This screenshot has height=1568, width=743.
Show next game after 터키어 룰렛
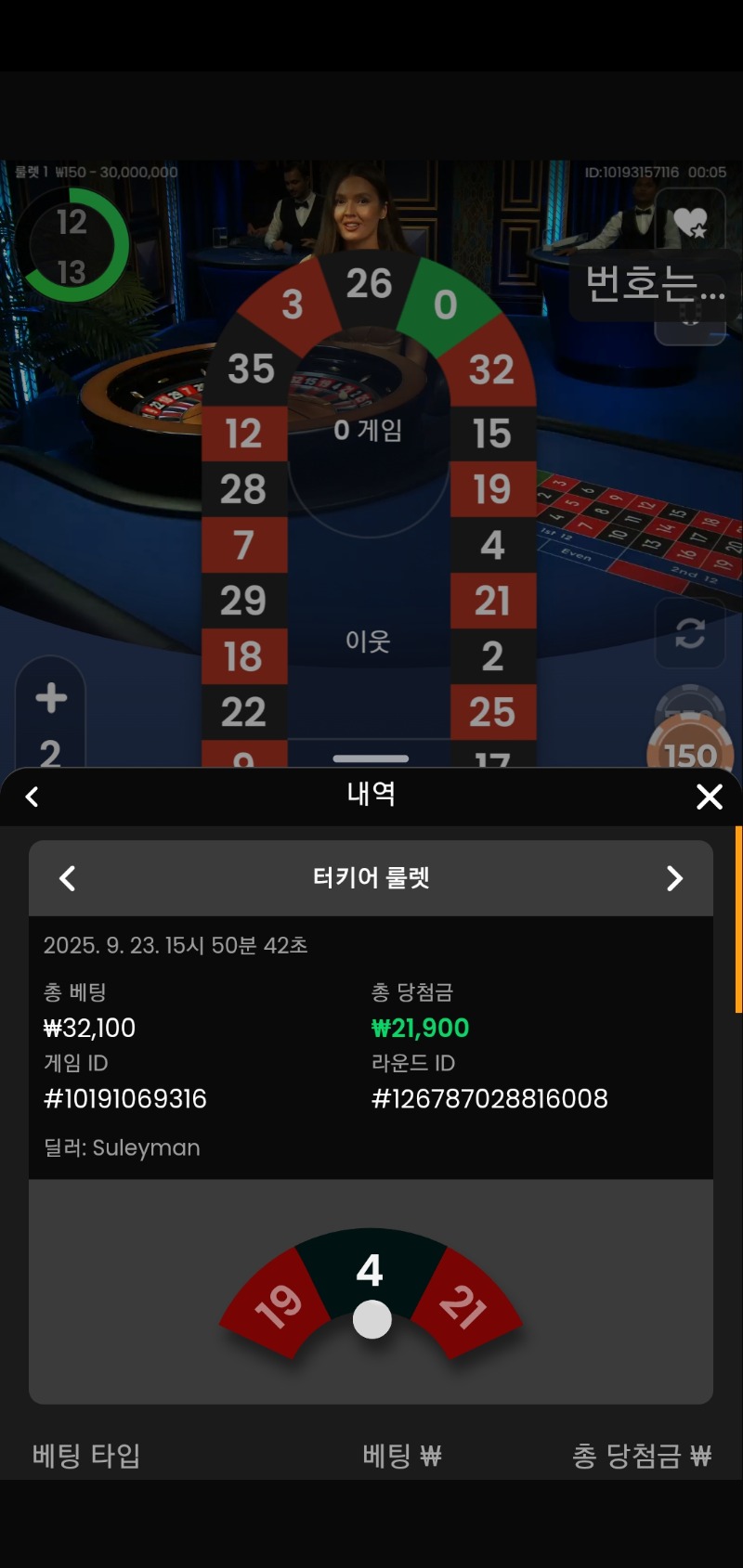[675, 878]
